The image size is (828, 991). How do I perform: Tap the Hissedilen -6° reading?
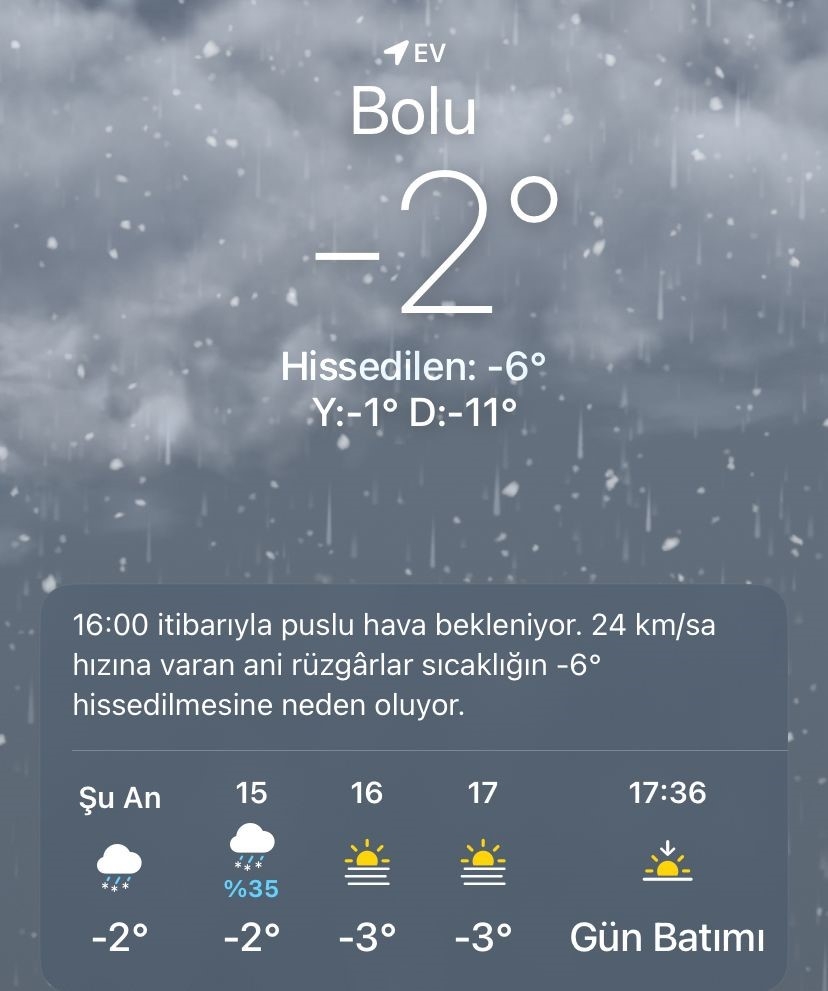414,368
